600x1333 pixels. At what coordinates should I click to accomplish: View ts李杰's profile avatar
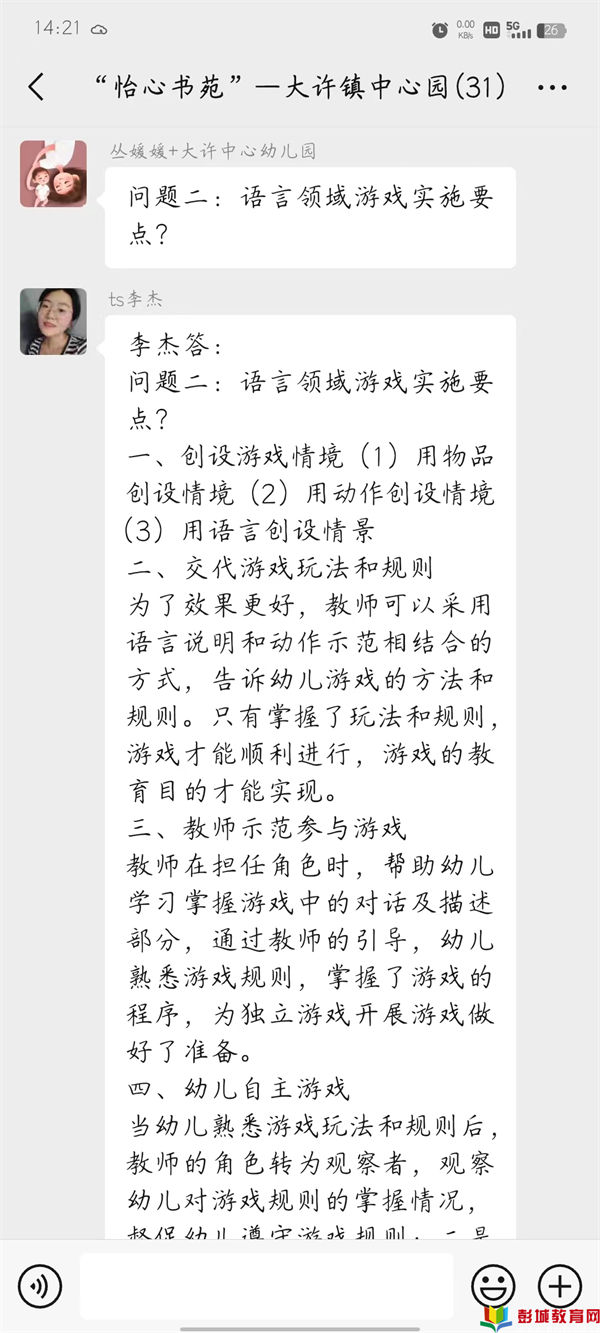(x=53, y=322)
